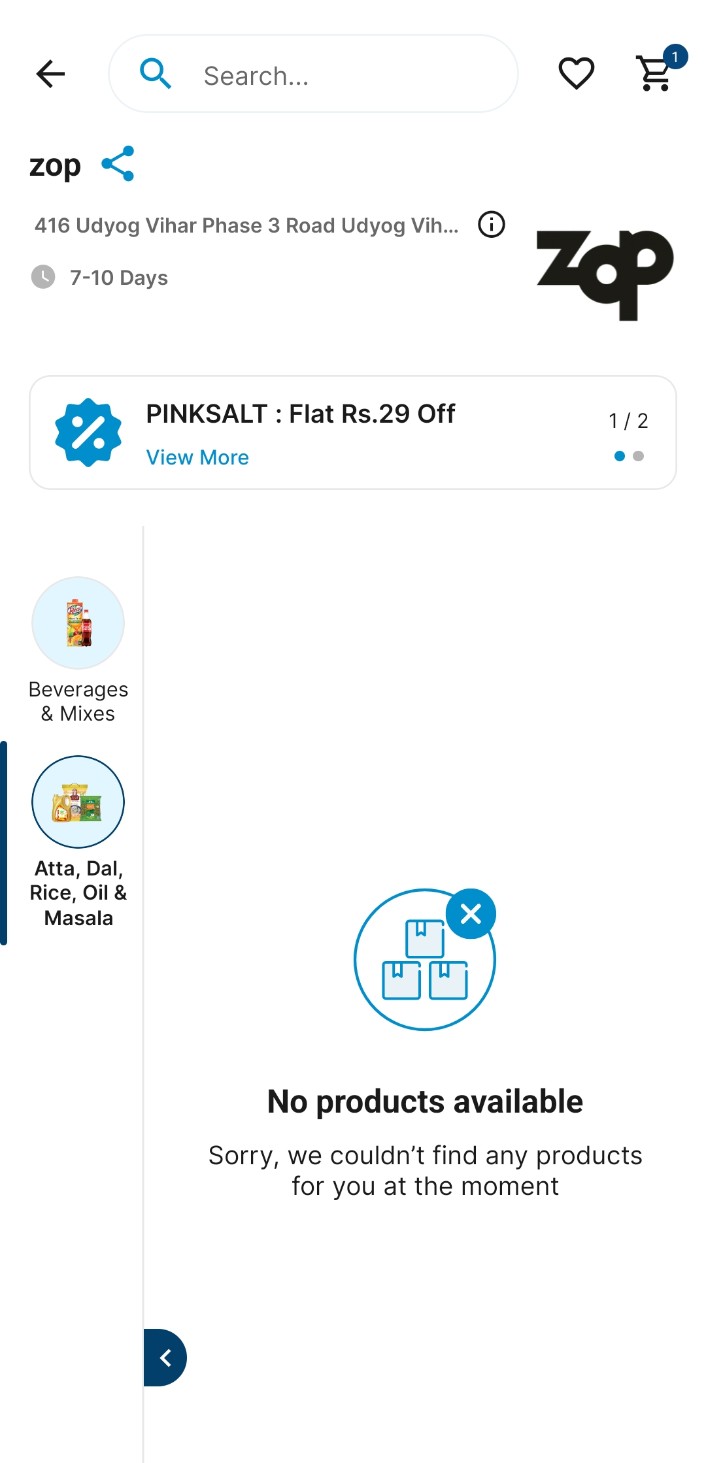Share the zop store
The image size is (706, 1463).
coord(118,164)
